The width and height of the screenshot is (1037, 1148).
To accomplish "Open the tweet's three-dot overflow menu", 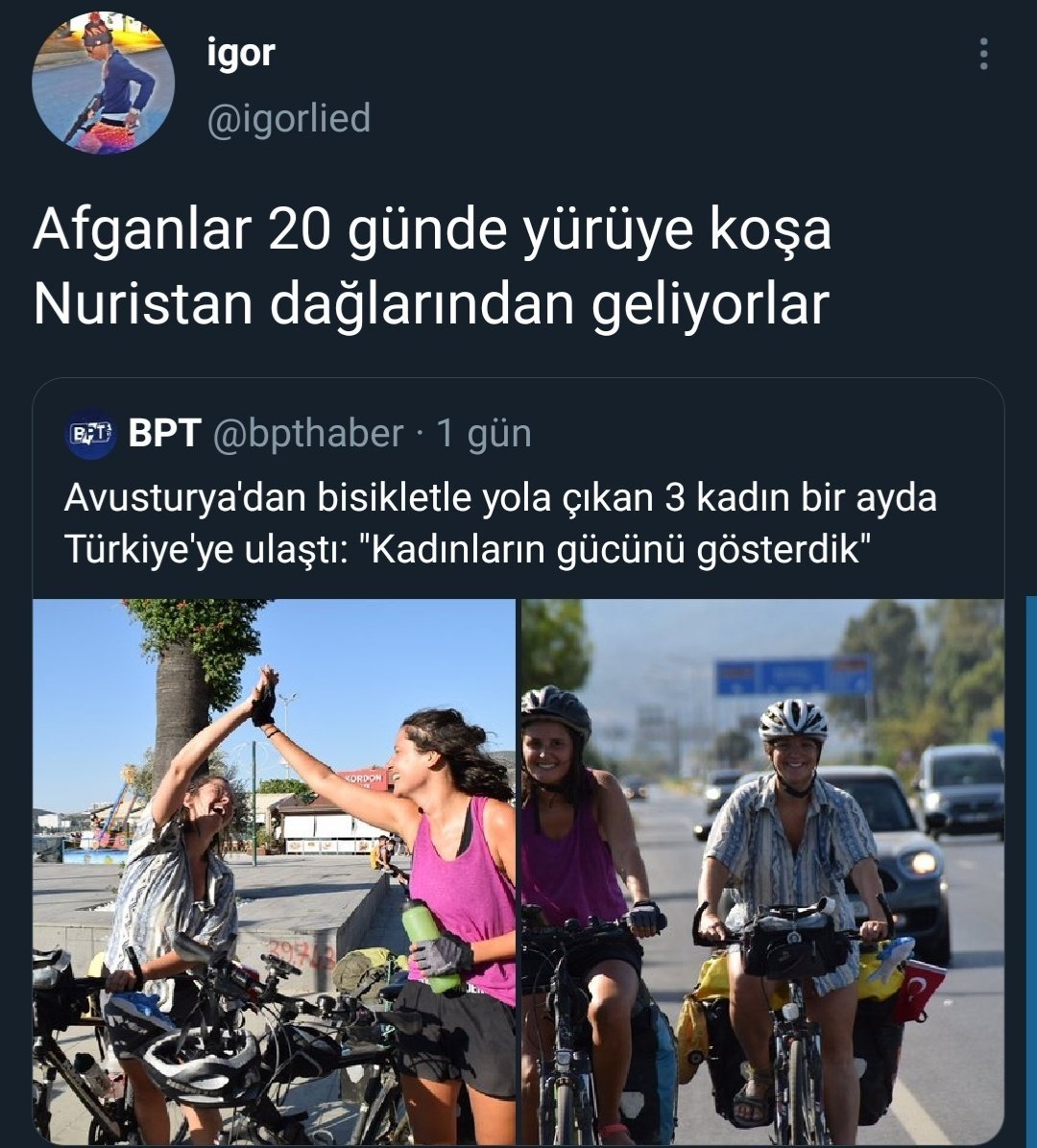I will click(983, 55).
